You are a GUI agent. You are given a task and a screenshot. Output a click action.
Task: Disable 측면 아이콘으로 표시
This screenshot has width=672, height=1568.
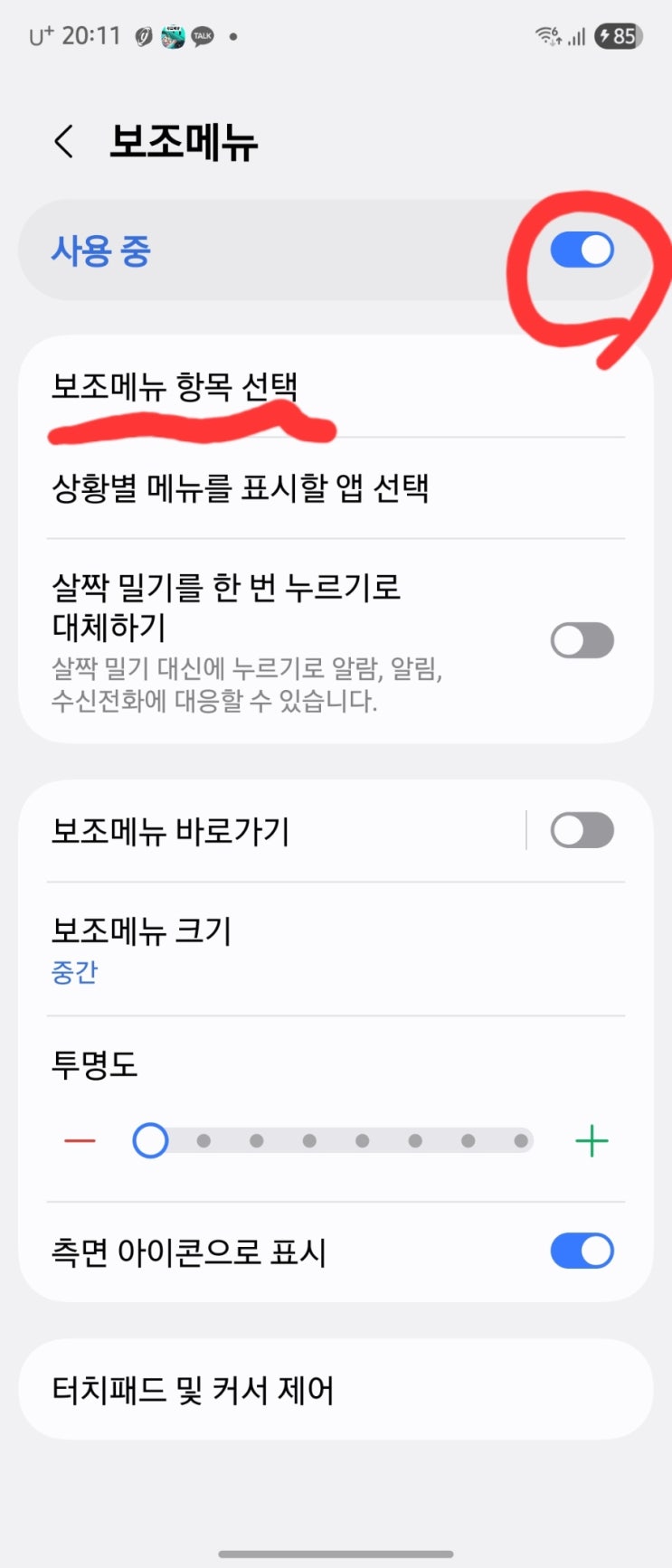pos(582,1252)
